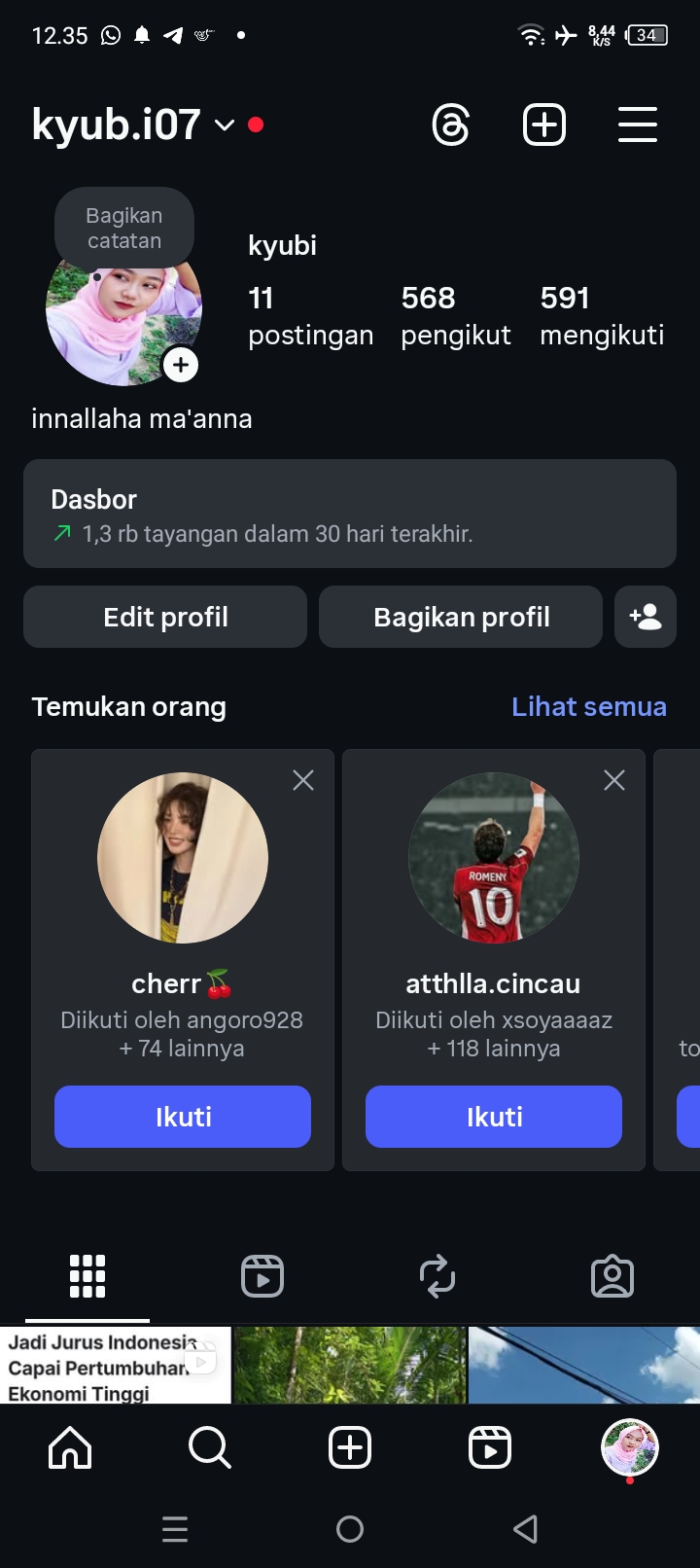Open the Threads icon in the header
The width and height of the screenshot is (700, 1568).
451,125
